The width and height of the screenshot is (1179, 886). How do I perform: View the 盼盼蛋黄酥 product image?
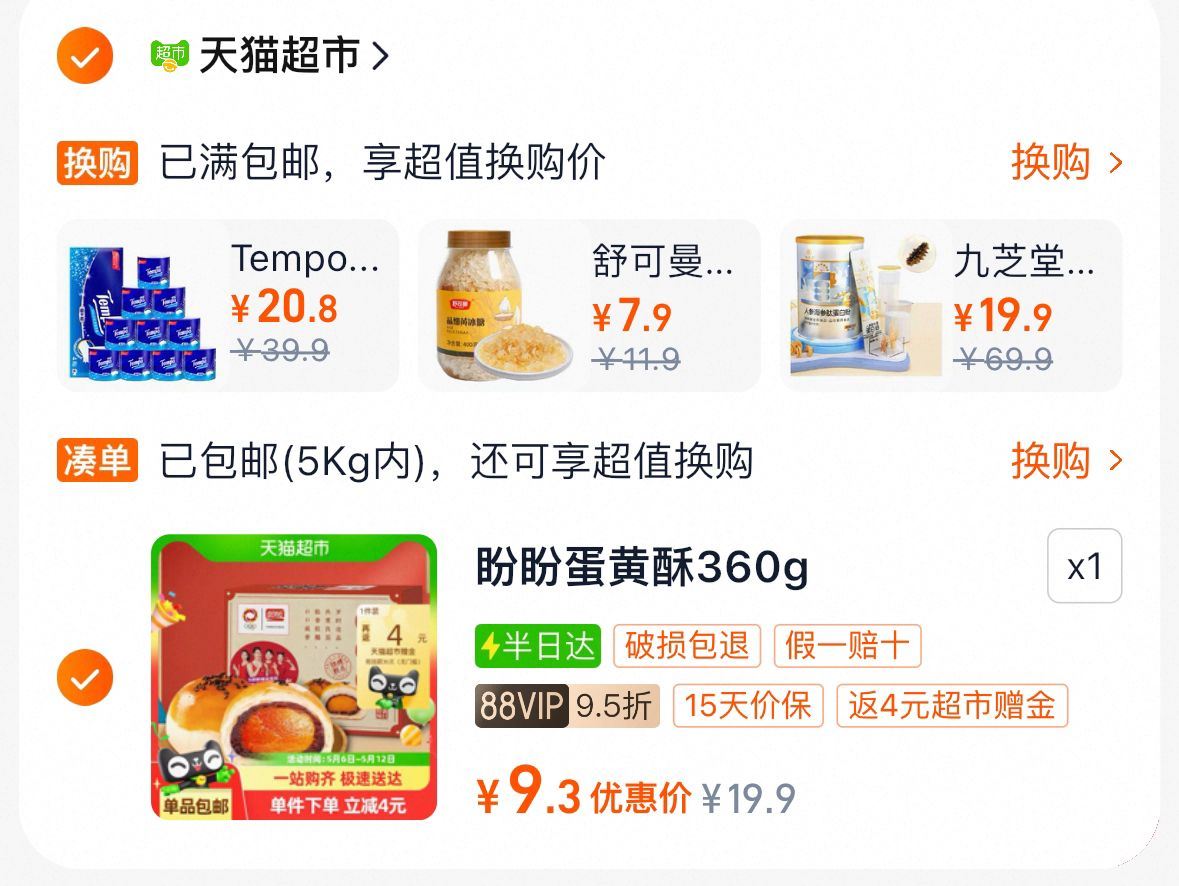294,677
